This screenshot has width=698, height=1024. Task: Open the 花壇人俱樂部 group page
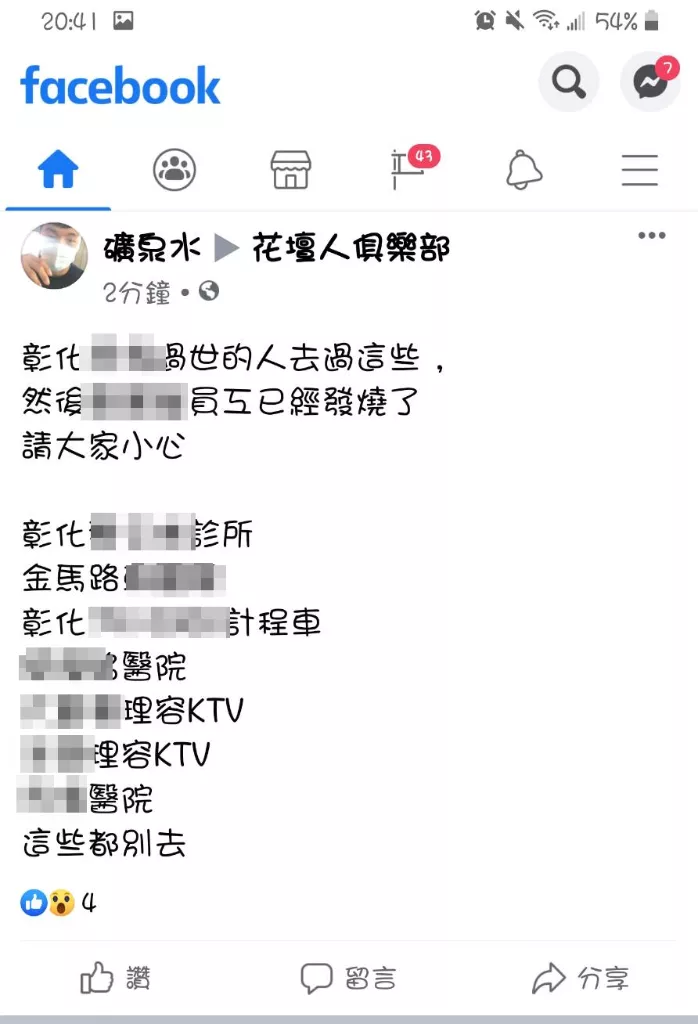coord(350,248)
